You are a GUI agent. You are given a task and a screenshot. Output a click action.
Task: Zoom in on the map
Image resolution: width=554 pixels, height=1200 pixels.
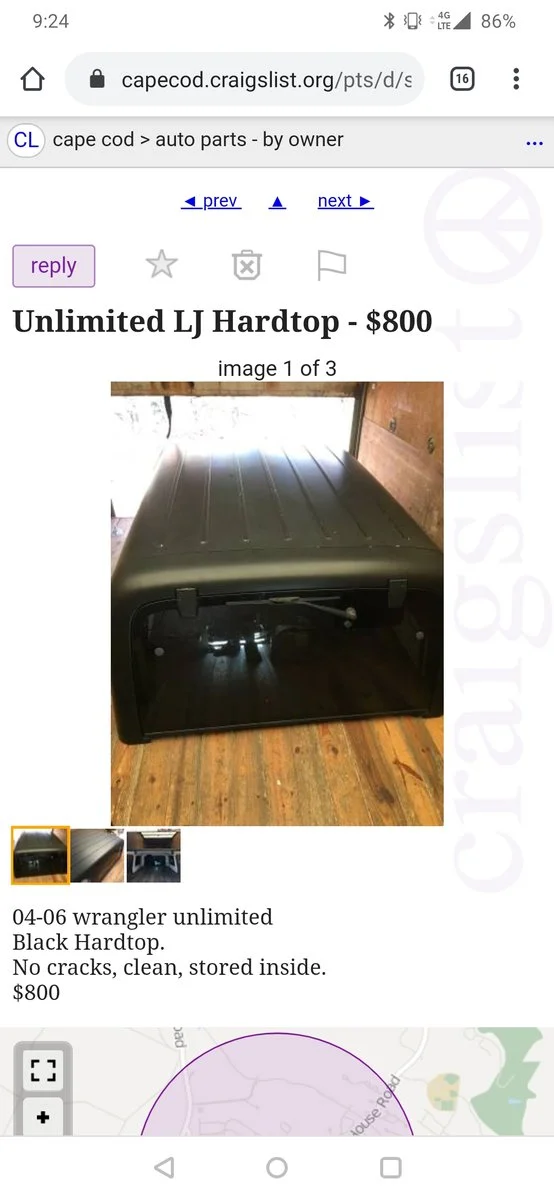coord(42,1117)
